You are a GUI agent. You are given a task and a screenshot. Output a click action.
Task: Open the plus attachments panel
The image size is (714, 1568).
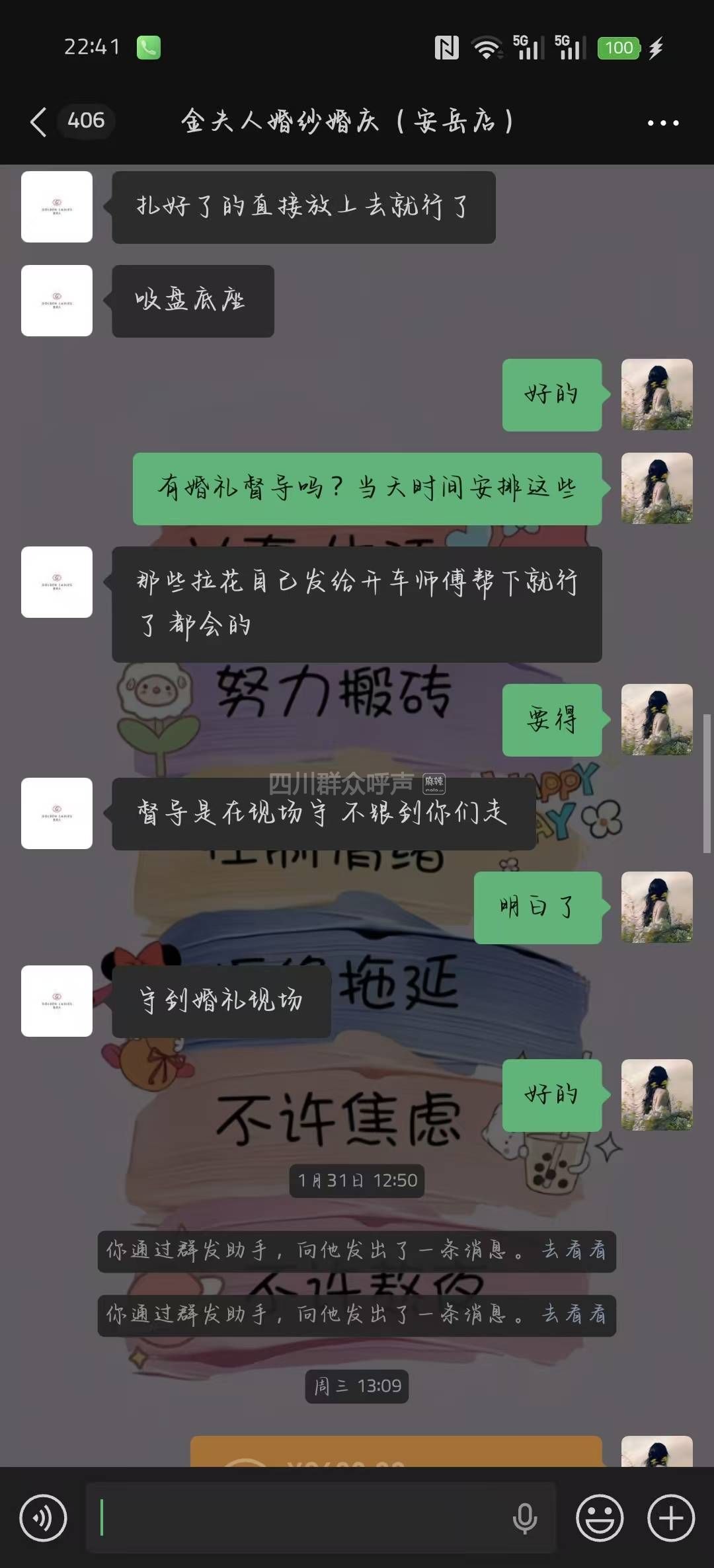pyautogui.click(x=671, y=1518)
